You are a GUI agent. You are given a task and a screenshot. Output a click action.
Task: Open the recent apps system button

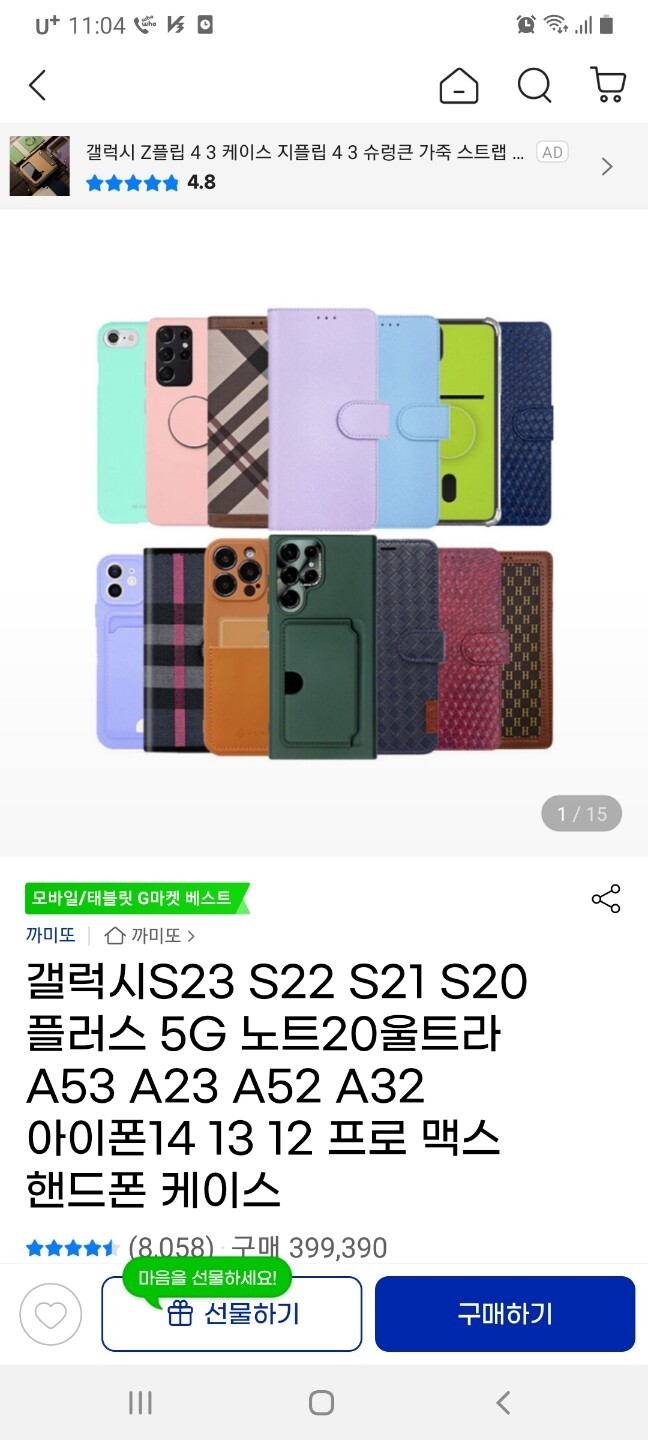pyautogui.click(x=140, y=1403)
